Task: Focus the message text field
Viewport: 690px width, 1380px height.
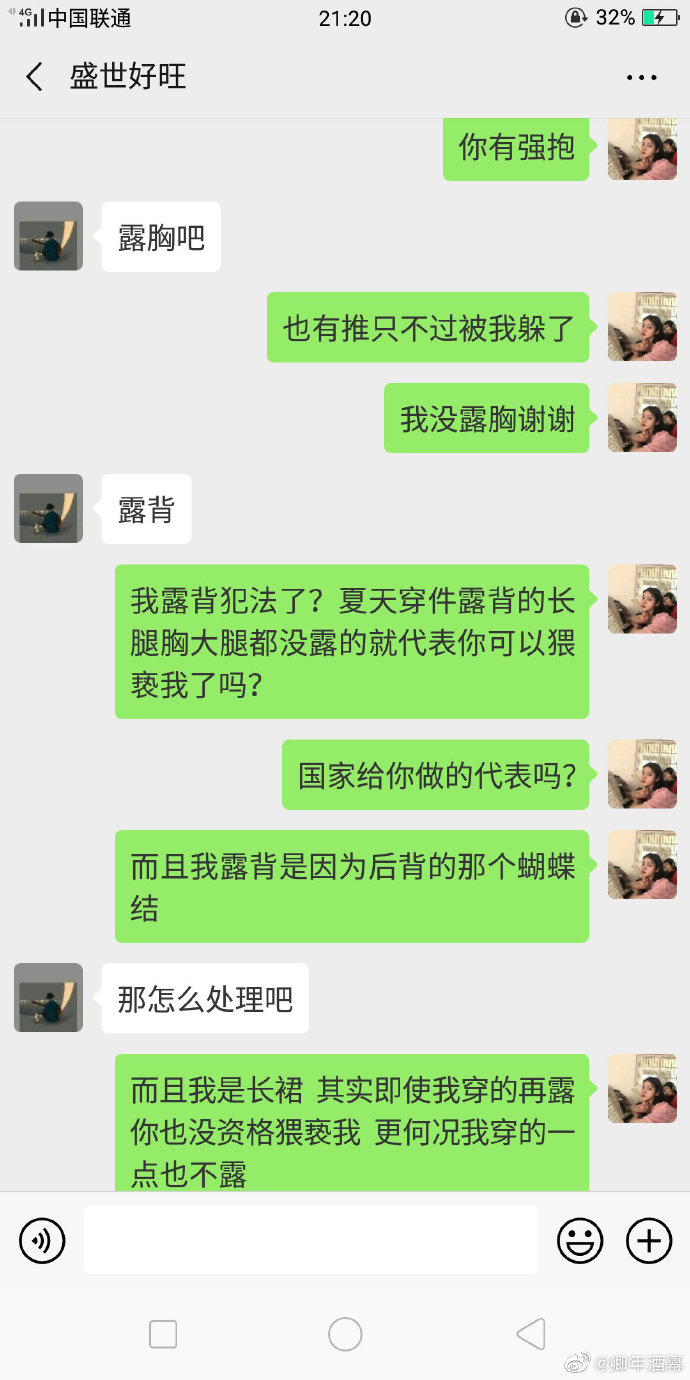Action: point(310,1240)
